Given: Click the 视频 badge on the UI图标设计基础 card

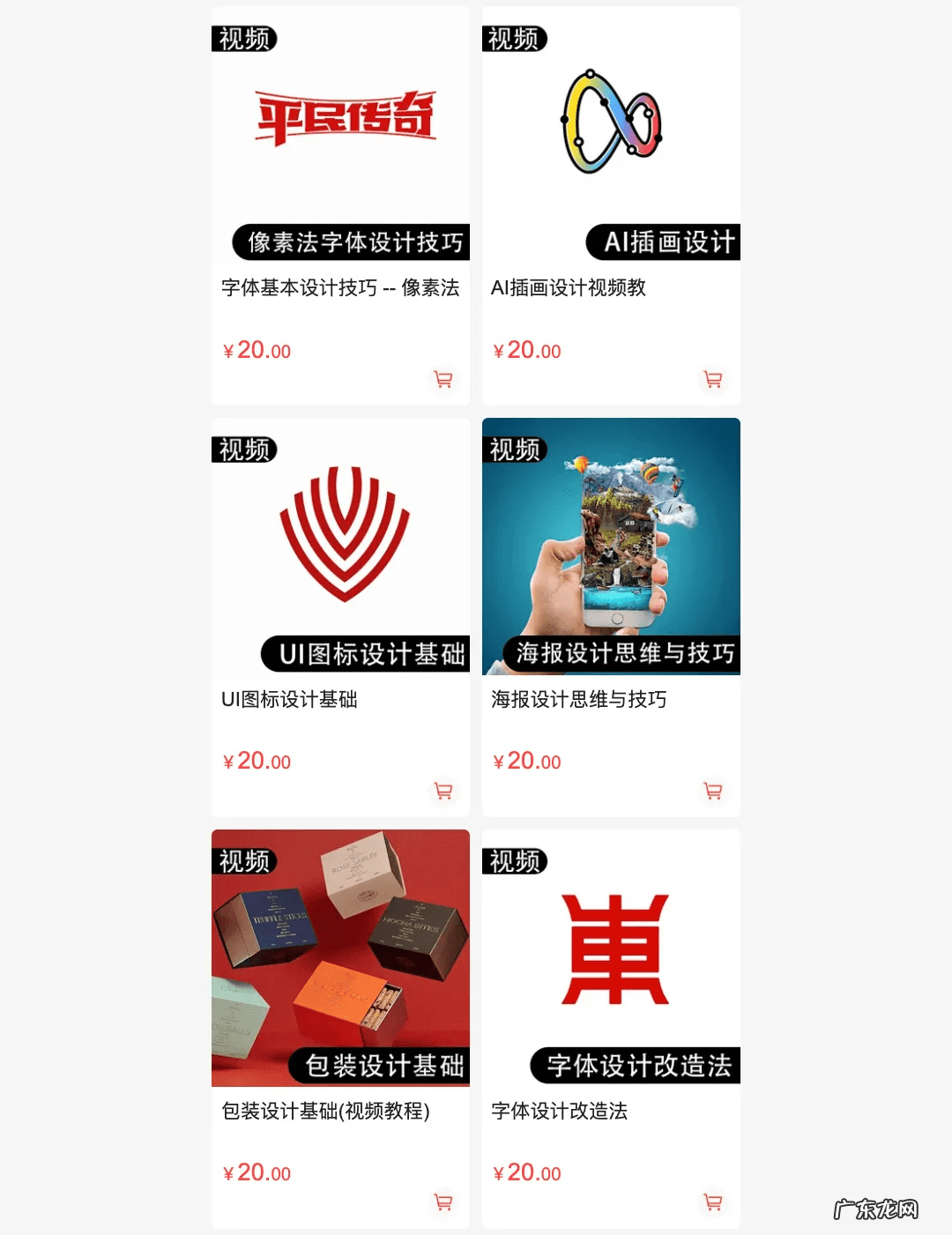Looking at the screenshot, I should coord(245,450).
